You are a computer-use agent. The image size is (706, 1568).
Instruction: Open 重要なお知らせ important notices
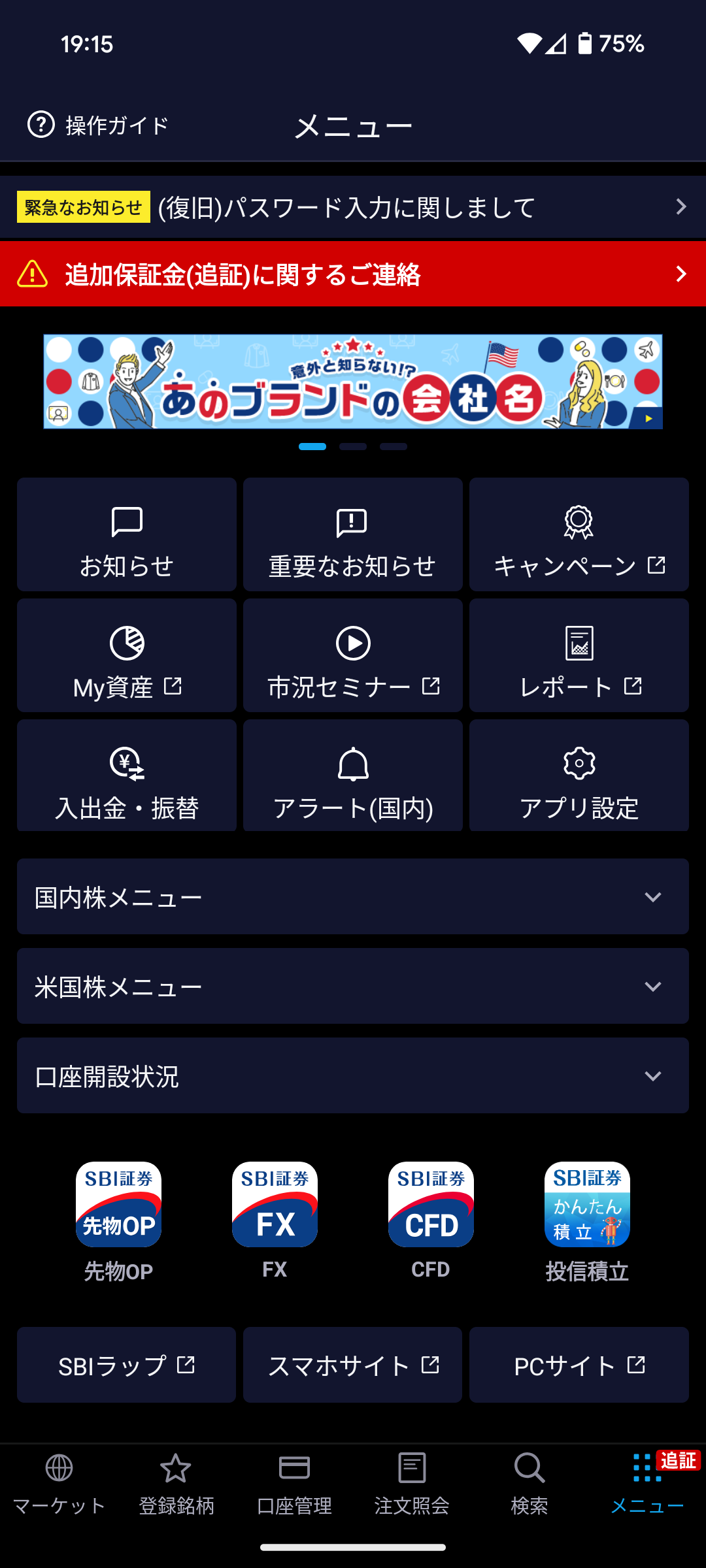pyautogui.click(x=353, y=534)
